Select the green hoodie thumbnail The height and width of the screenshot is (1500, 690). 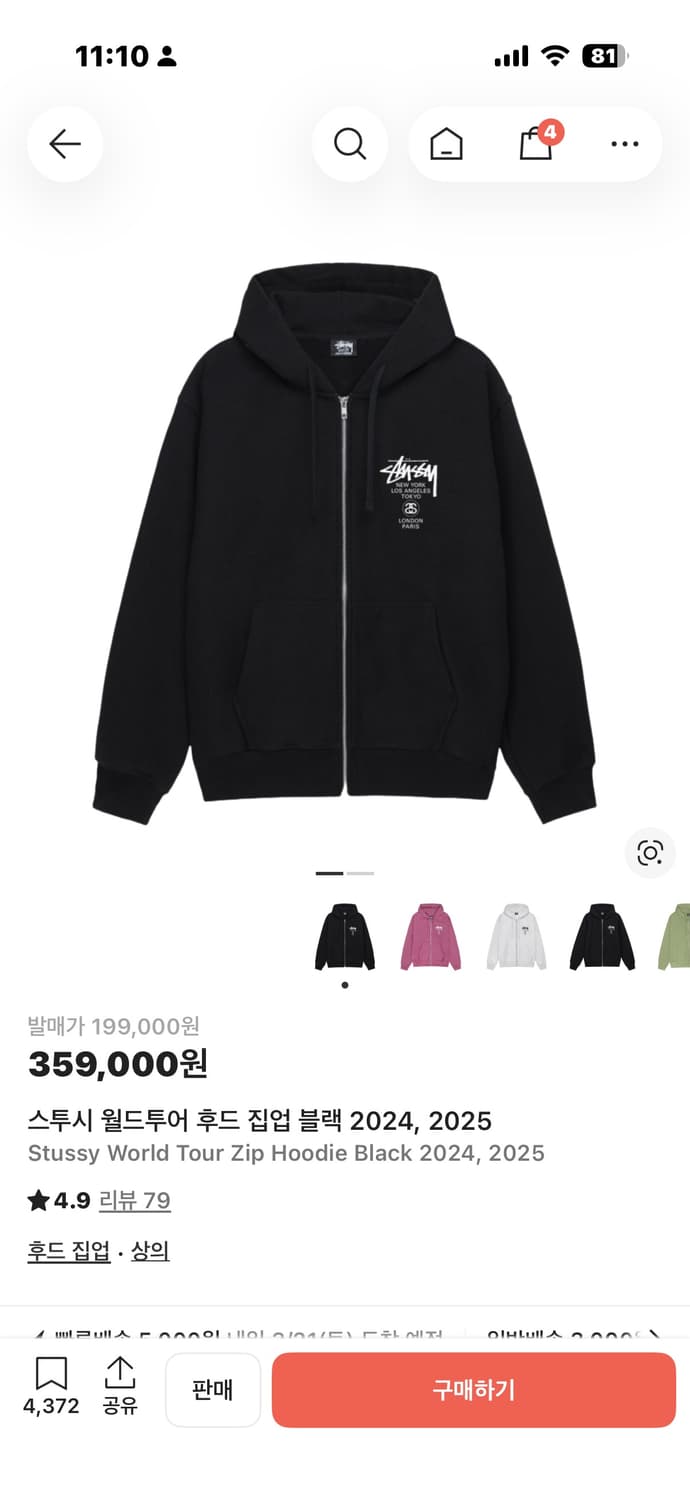click(675, 937)
